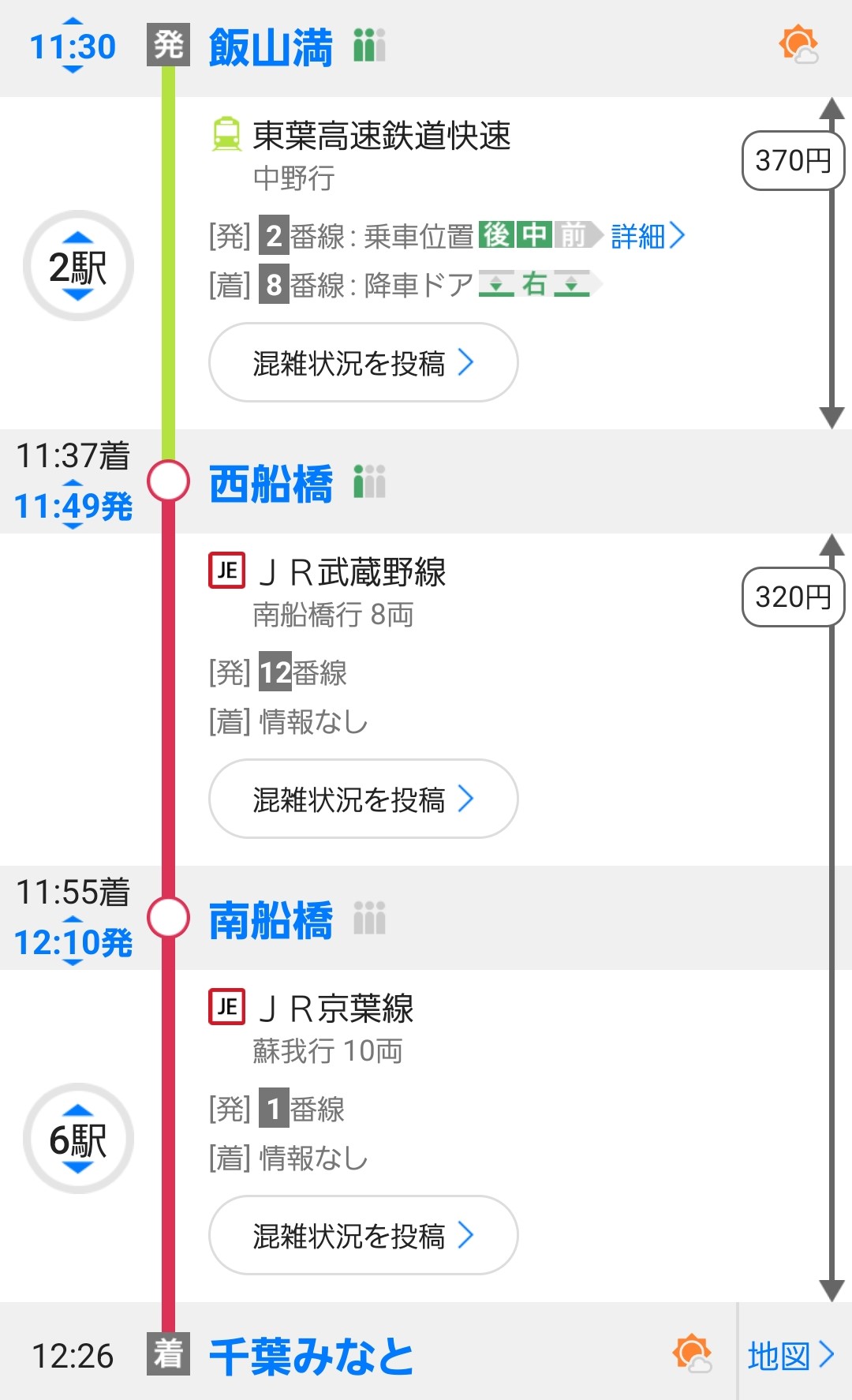The height and width of the screenshot is (1400, 852).
Task: Open the 地図 map link
Action: 791,1356
